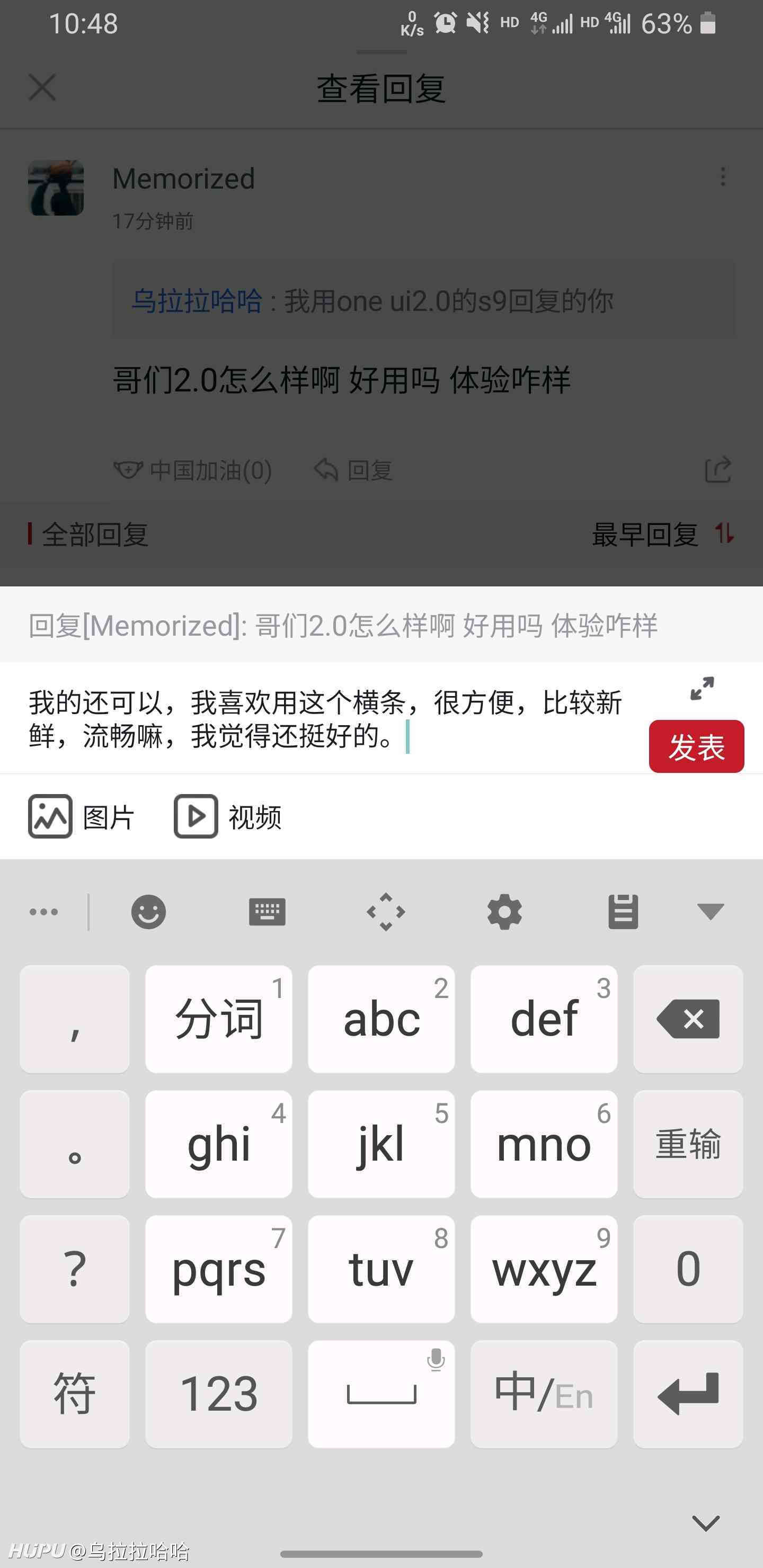The image size is (763, 1568).
Task: Open more keyboard options (three dots)
Action: coord(44,911)
